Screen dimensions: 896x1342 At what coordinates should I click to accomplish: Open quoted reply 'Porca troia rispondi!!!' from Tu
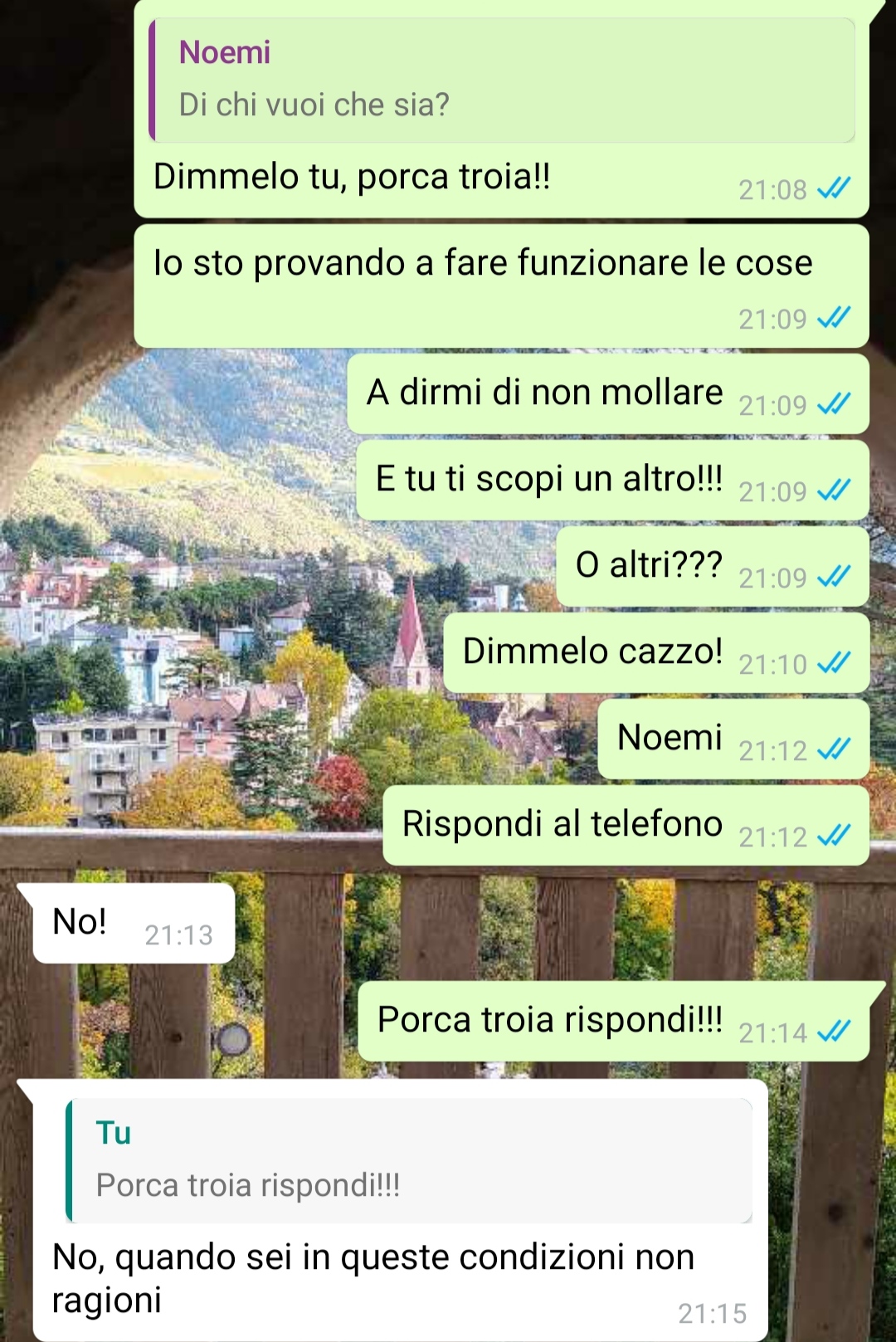[408, 1160]
